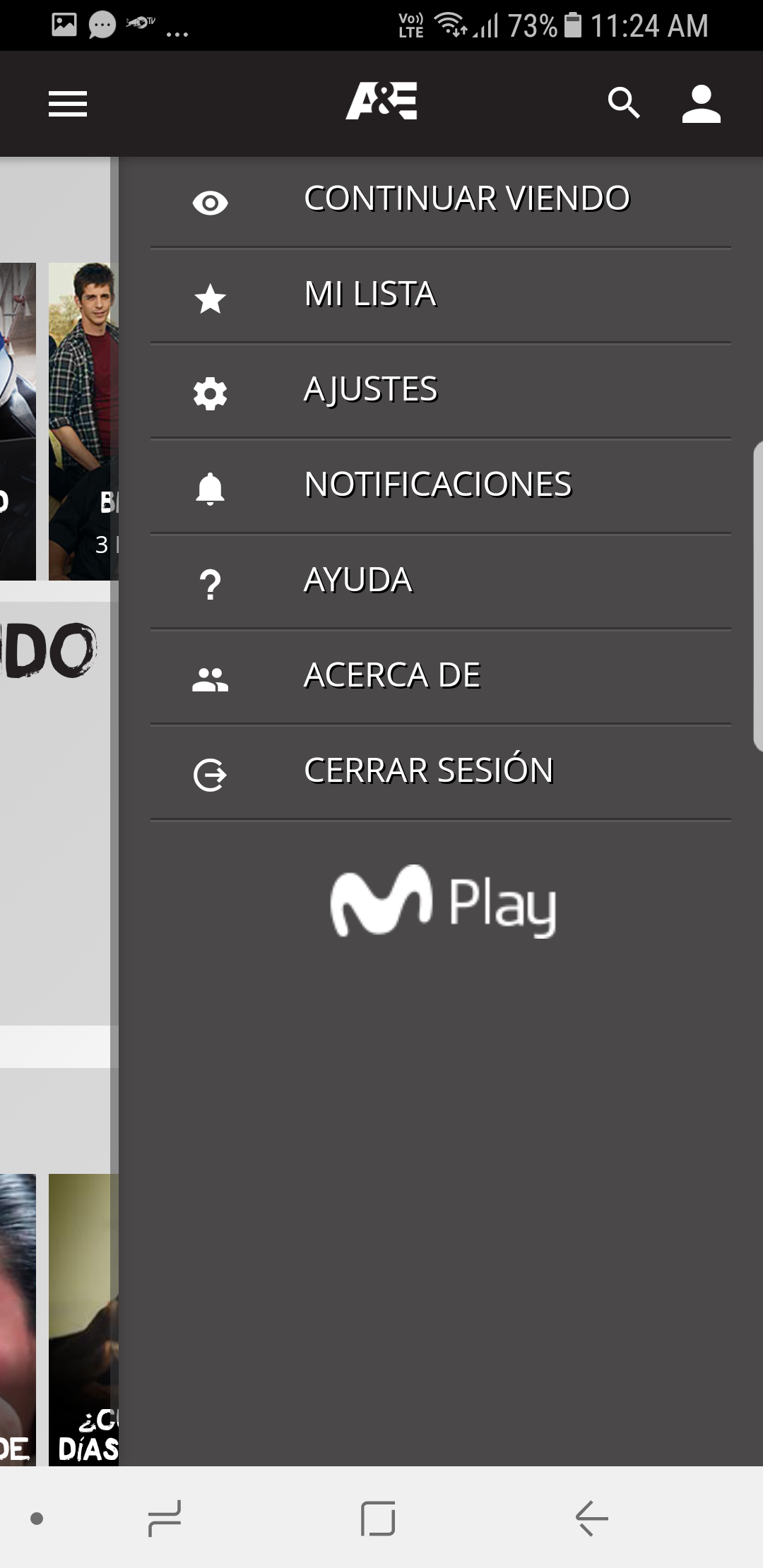Viewport: 763px width, 1568px height.
Task: Open Continuar Viendo
Action: (x=440, y=200)
